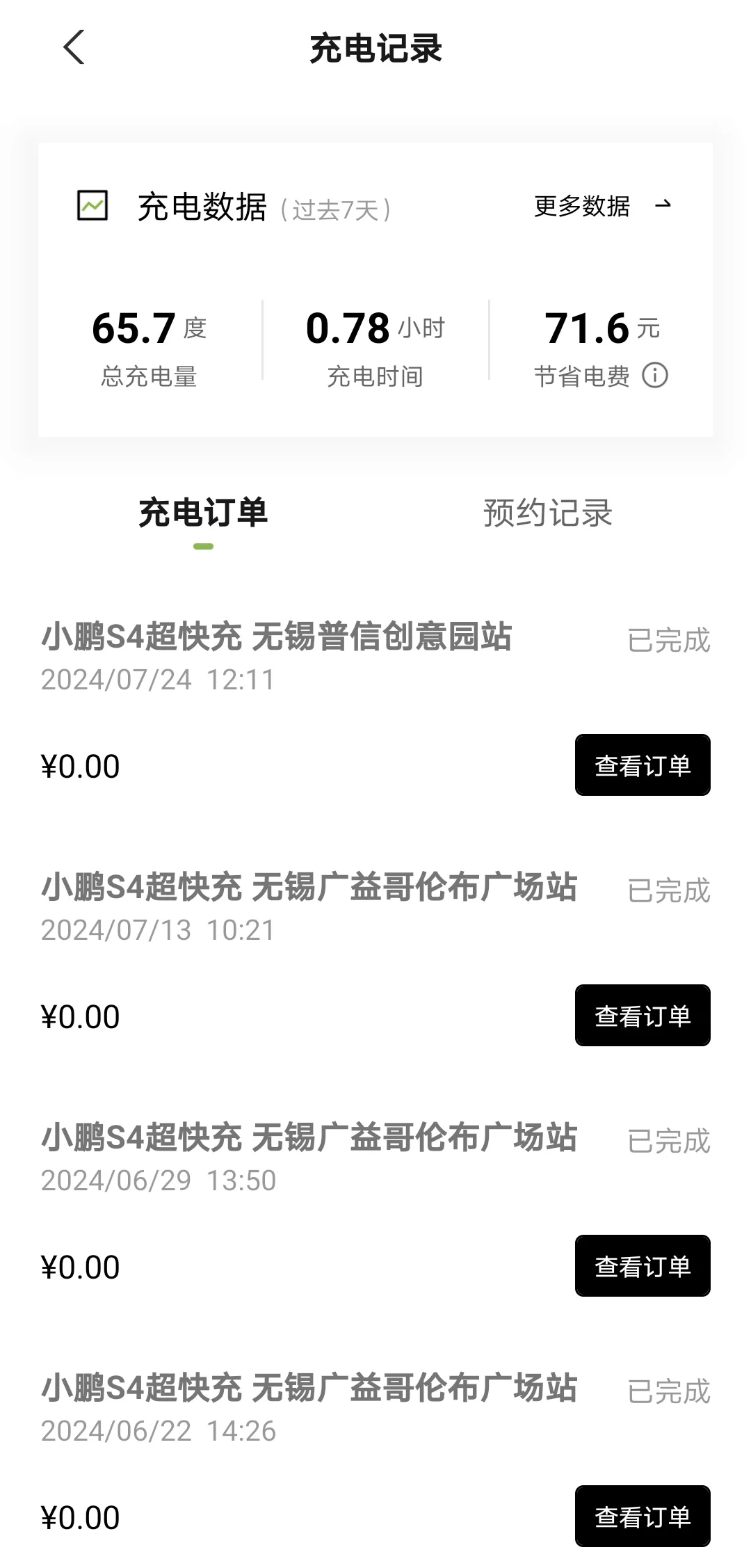Image resolution: width=751 pixels, height=1568 pixels.
Task: Show info about 节省电费
Action: click(x=654, y=376)
